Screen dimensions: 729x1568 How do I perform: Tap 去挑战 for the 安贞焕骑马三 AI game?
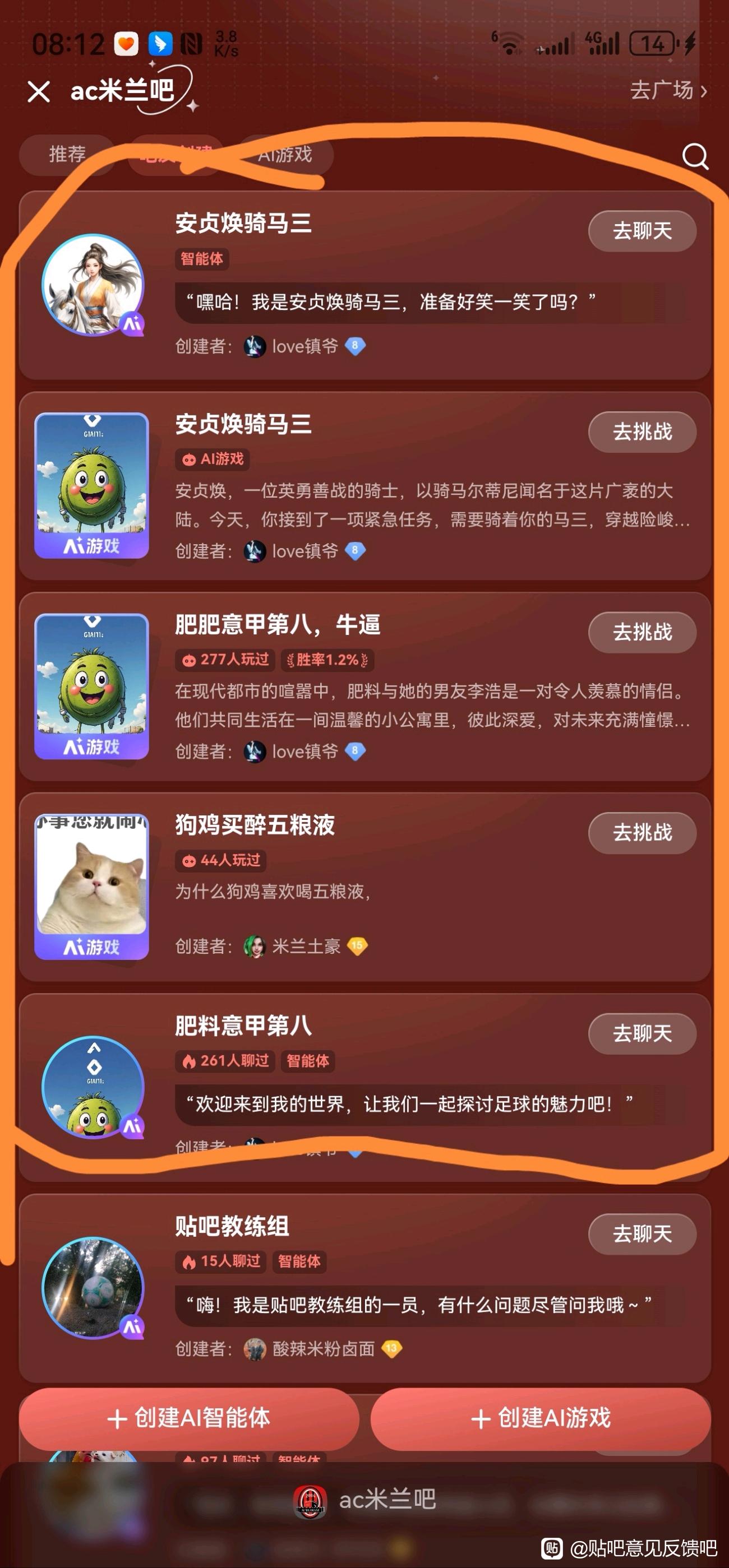click(x=642, y=432)
